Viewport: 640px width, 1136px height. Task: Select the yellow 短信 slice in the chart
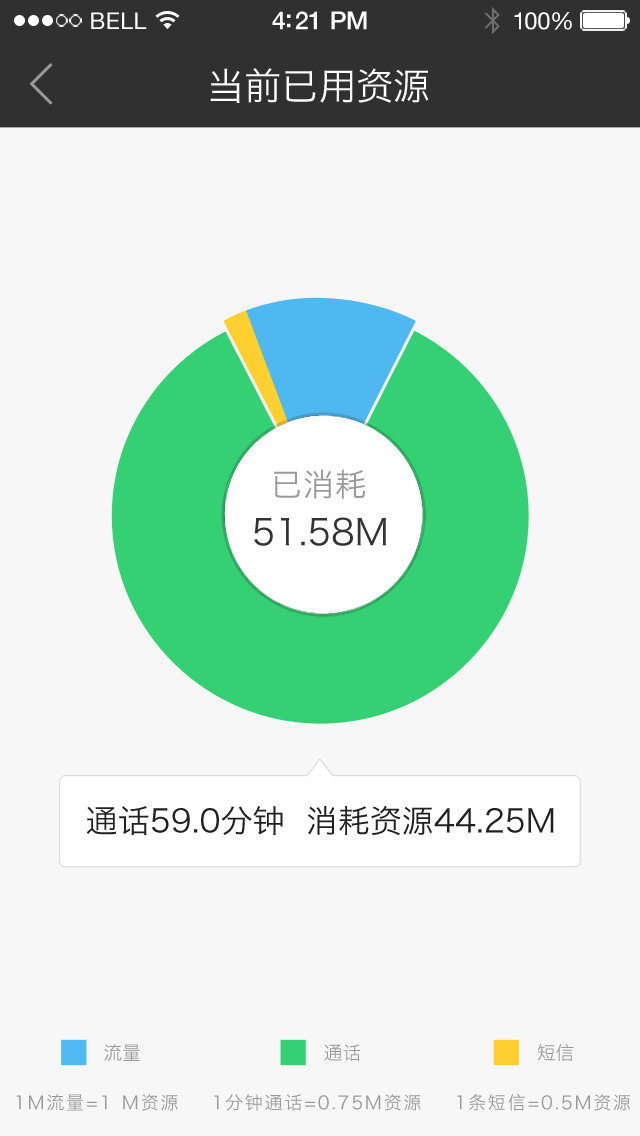[254, 368]
